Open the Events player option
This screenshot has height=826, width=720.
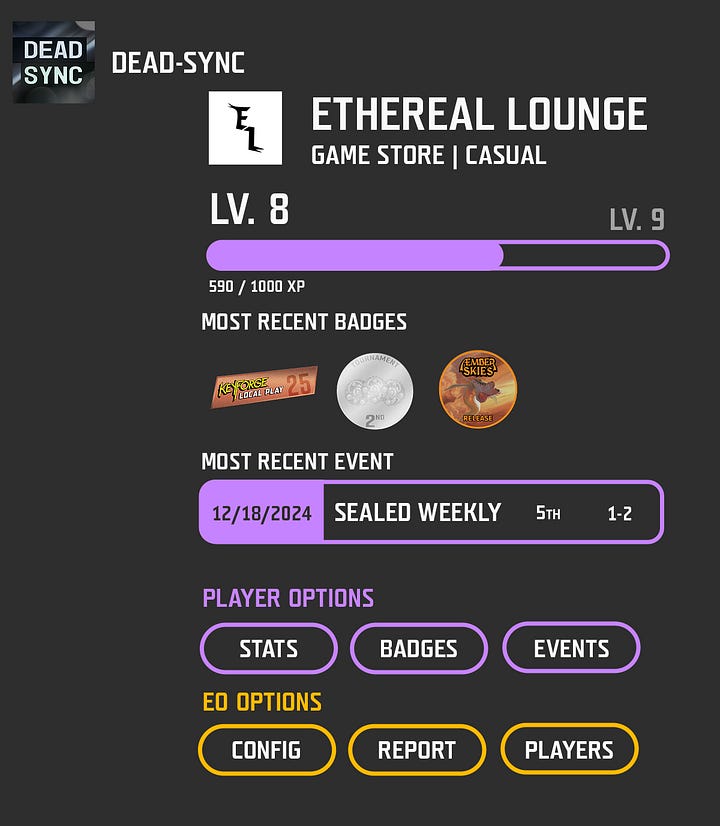coord(570,648)
